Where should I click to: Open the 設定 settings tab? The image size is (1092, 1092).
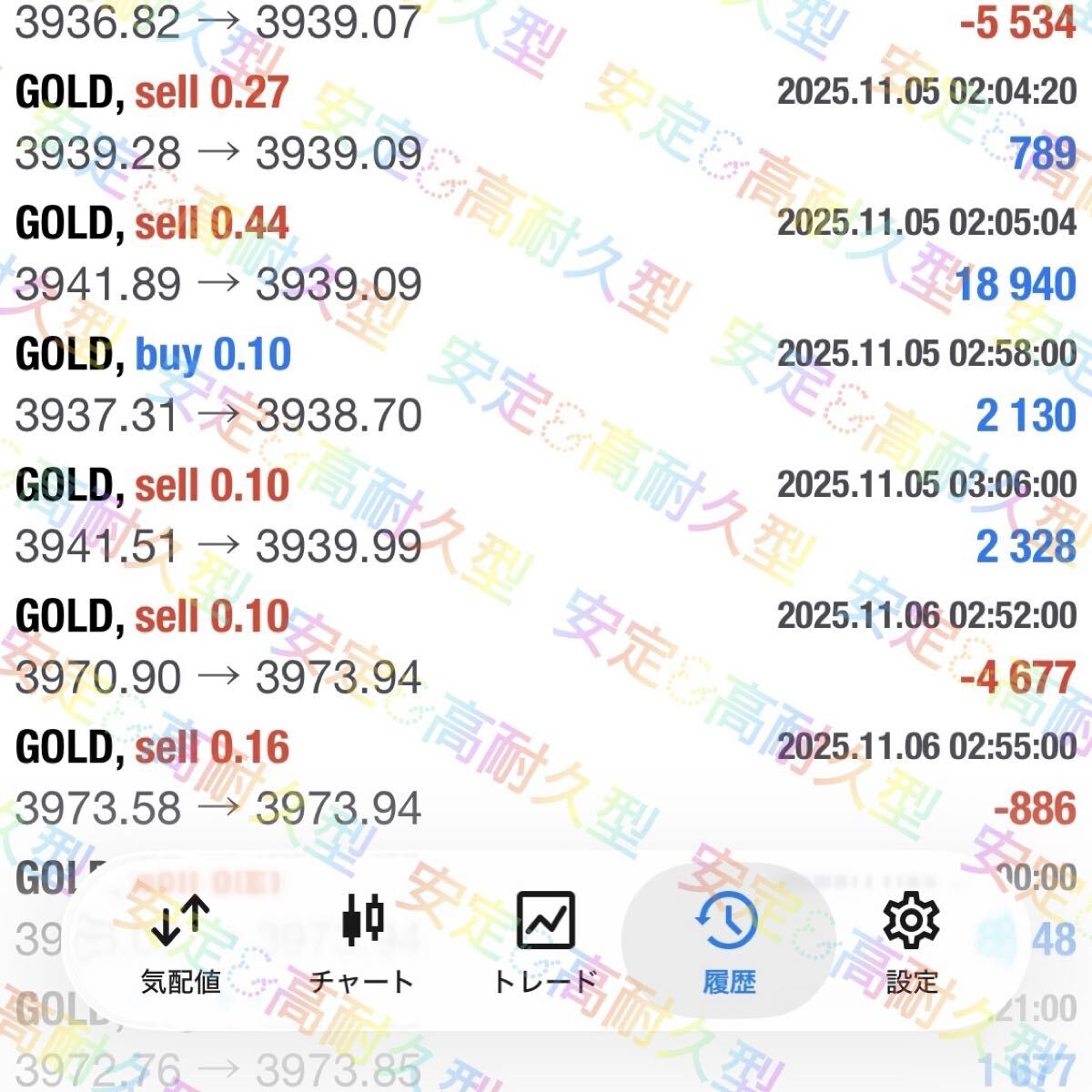[911, 942]
